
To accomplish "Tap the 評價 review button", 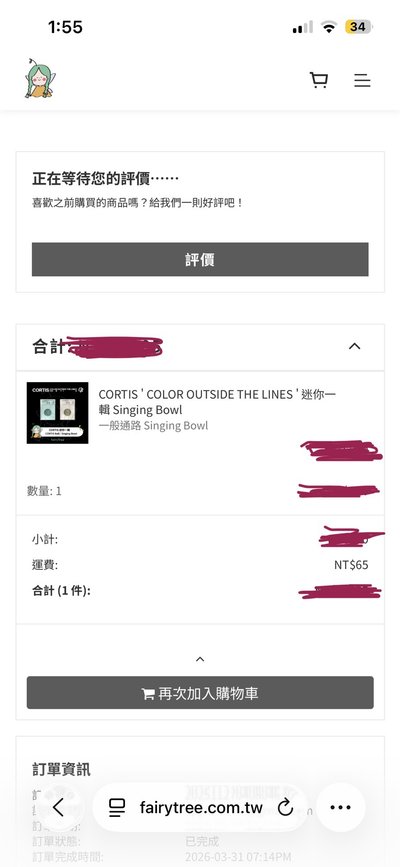I will (200, 259).
